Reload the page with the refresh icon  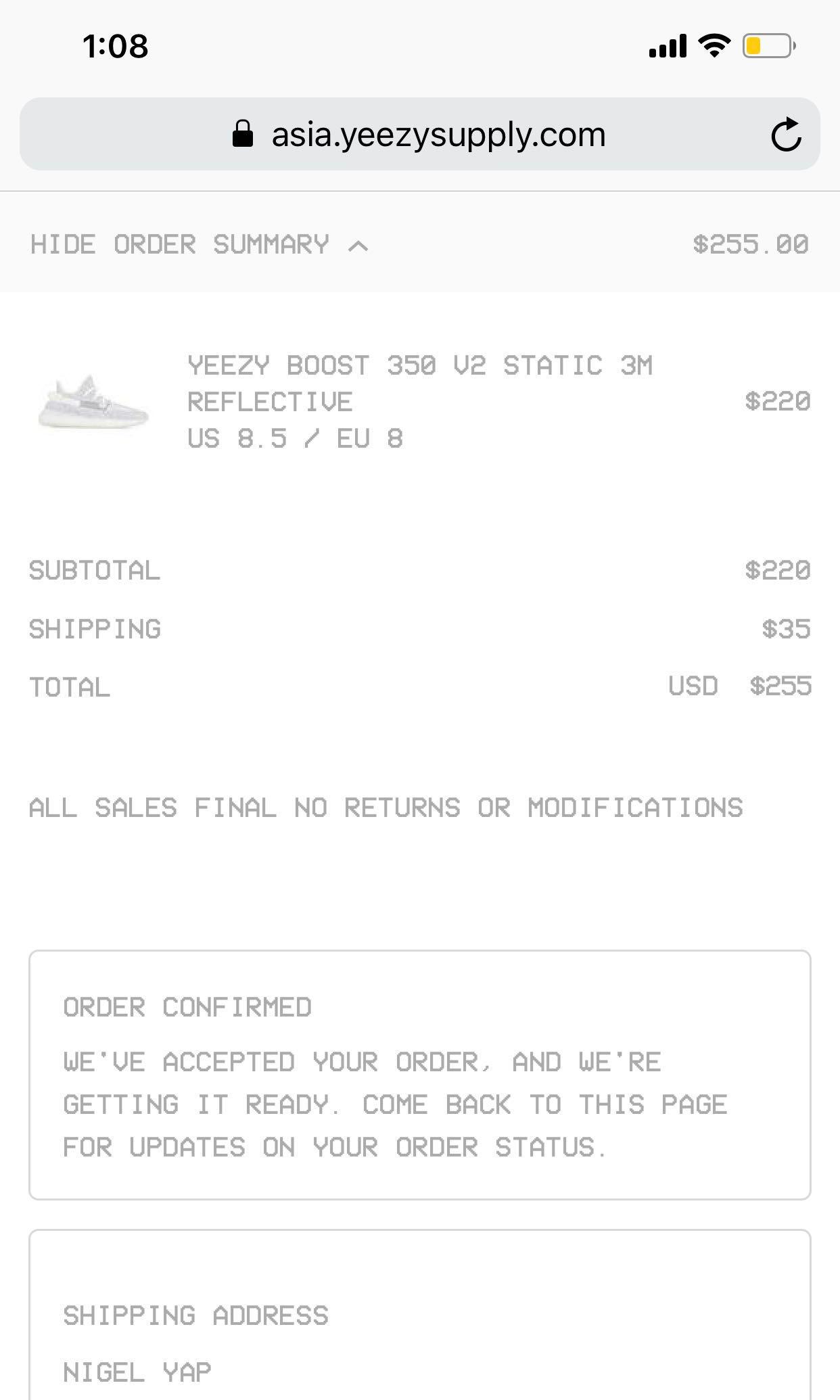tap(786, 135)
